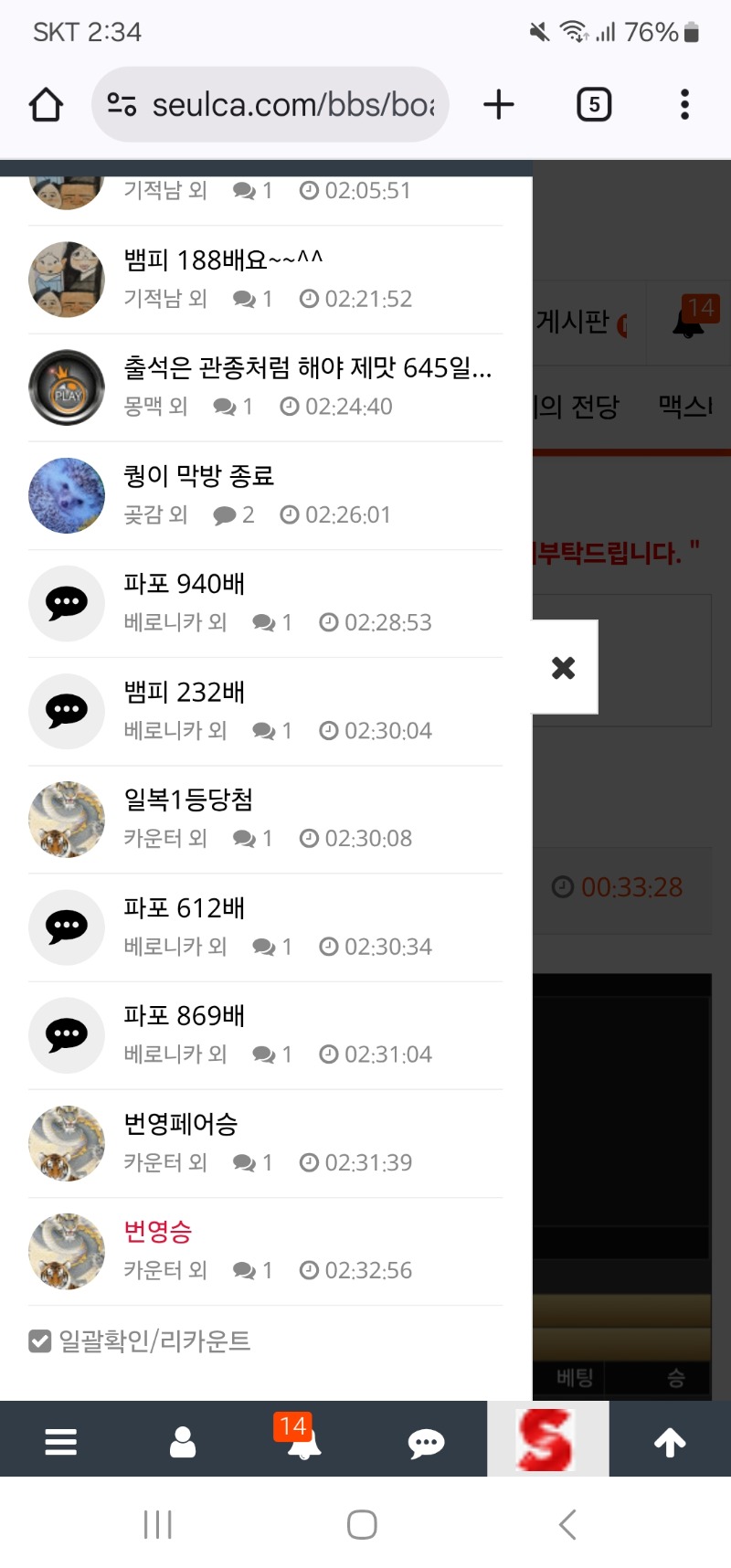Viewport: 731px width, 1568px height.
Task: Open the '뱀피 188배요~~^^' notification
Action: 223,260
